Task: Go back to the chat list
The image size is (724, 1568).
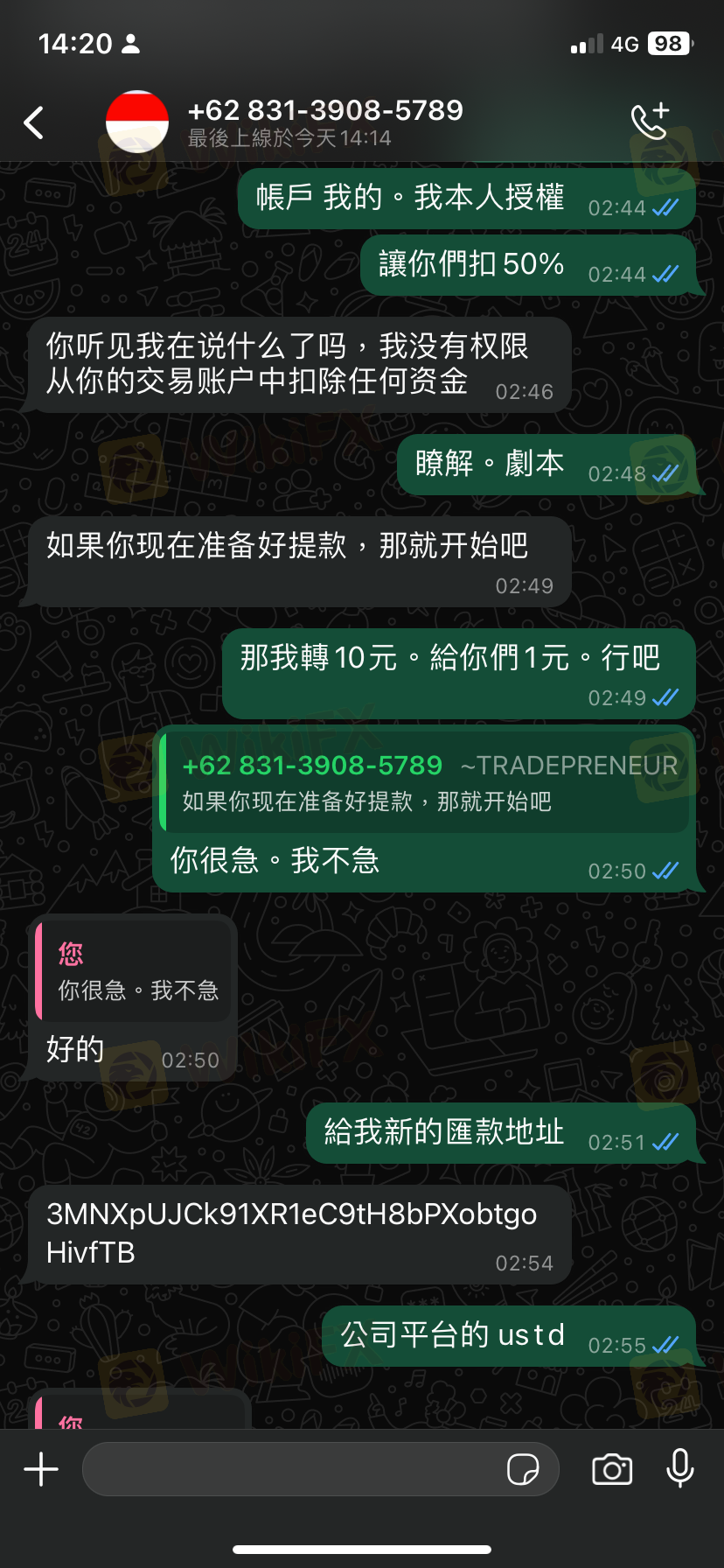Action: point(34,122)
